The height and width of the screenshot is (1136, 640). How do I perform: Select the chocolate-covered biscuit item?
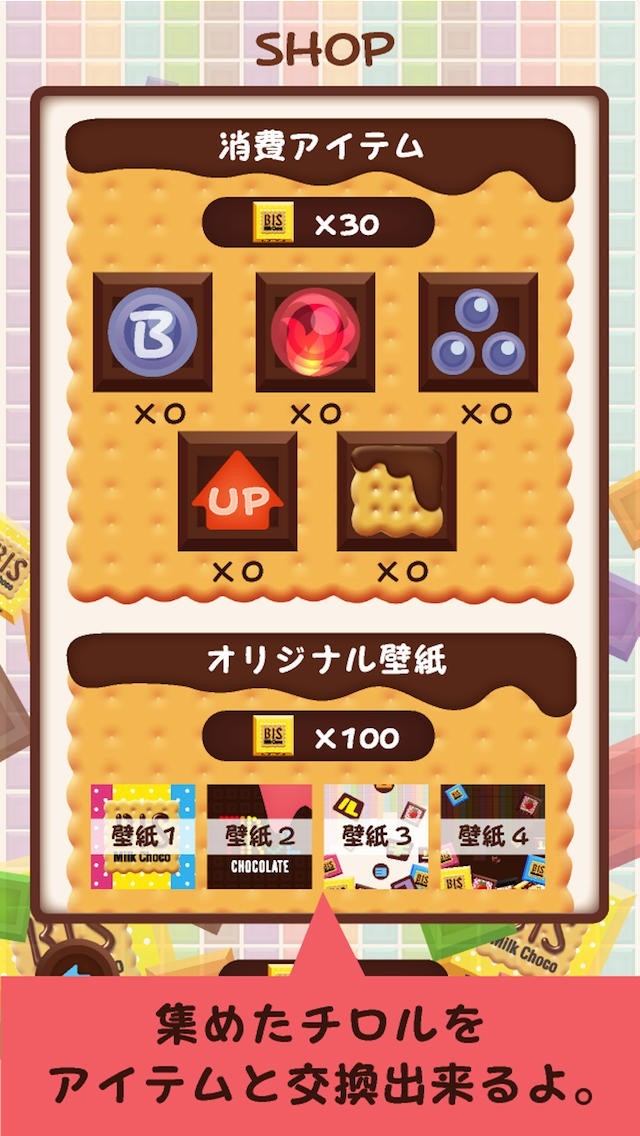click(x=396, y=491)
